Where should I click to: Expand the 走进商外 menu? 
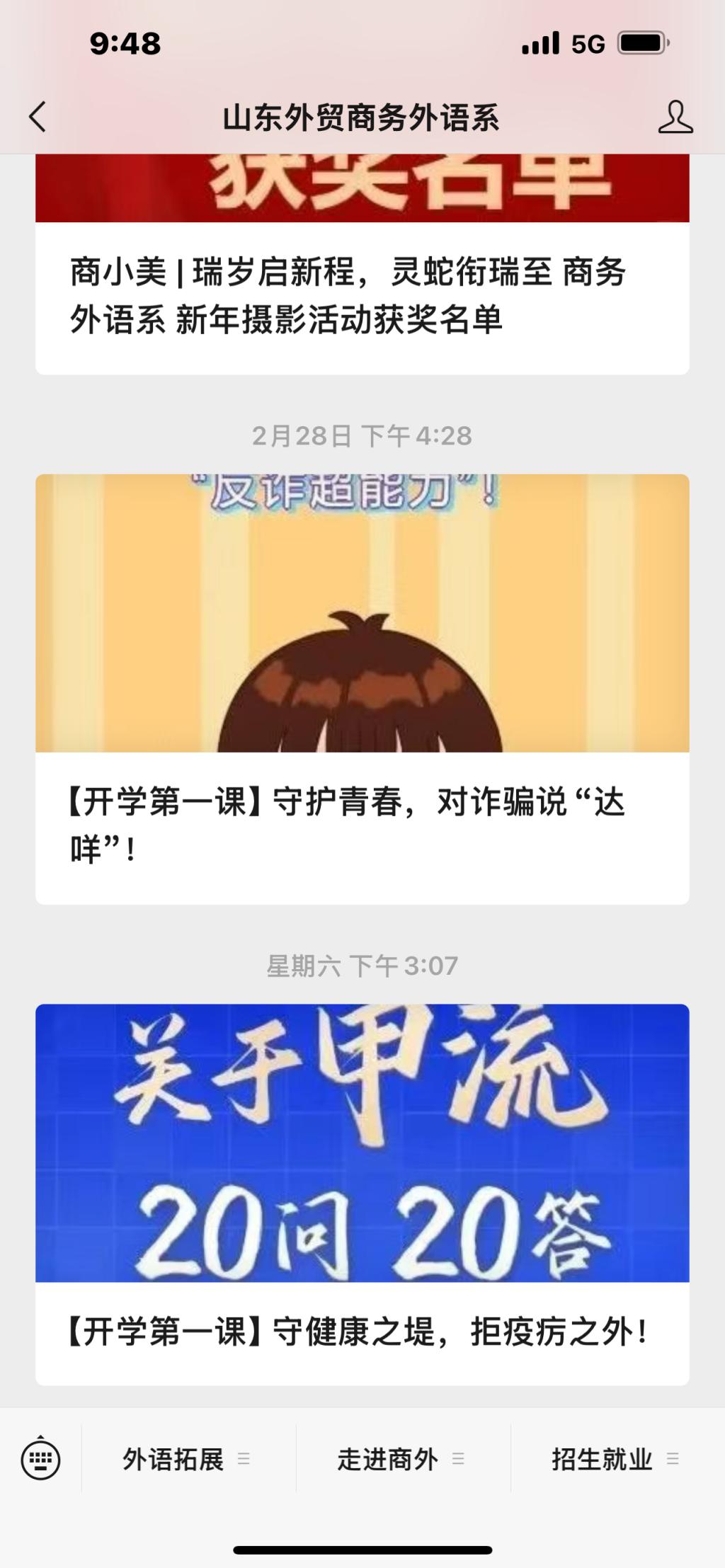click(x=401, y=1459)
